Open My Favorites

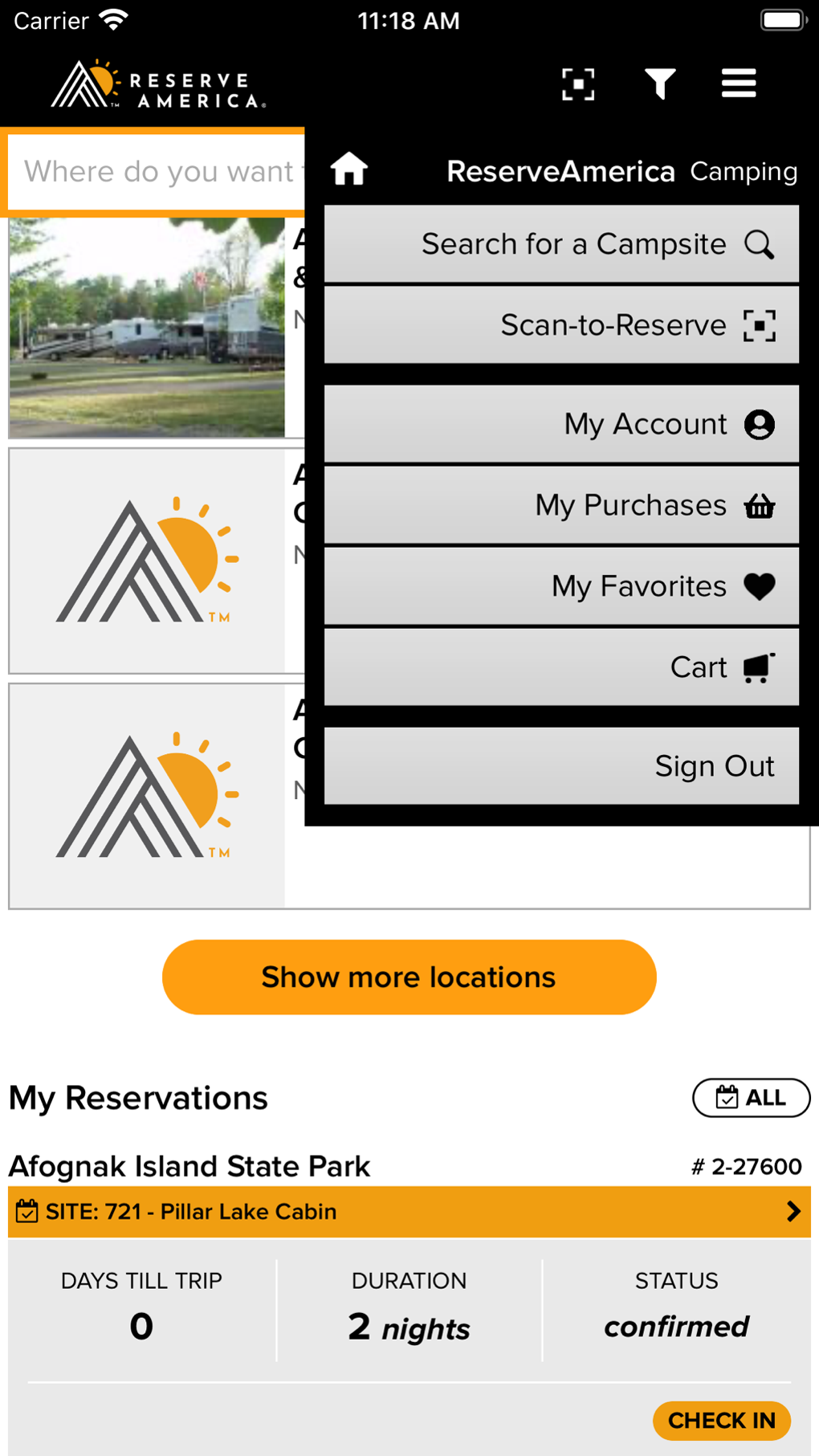pos(561,586)
